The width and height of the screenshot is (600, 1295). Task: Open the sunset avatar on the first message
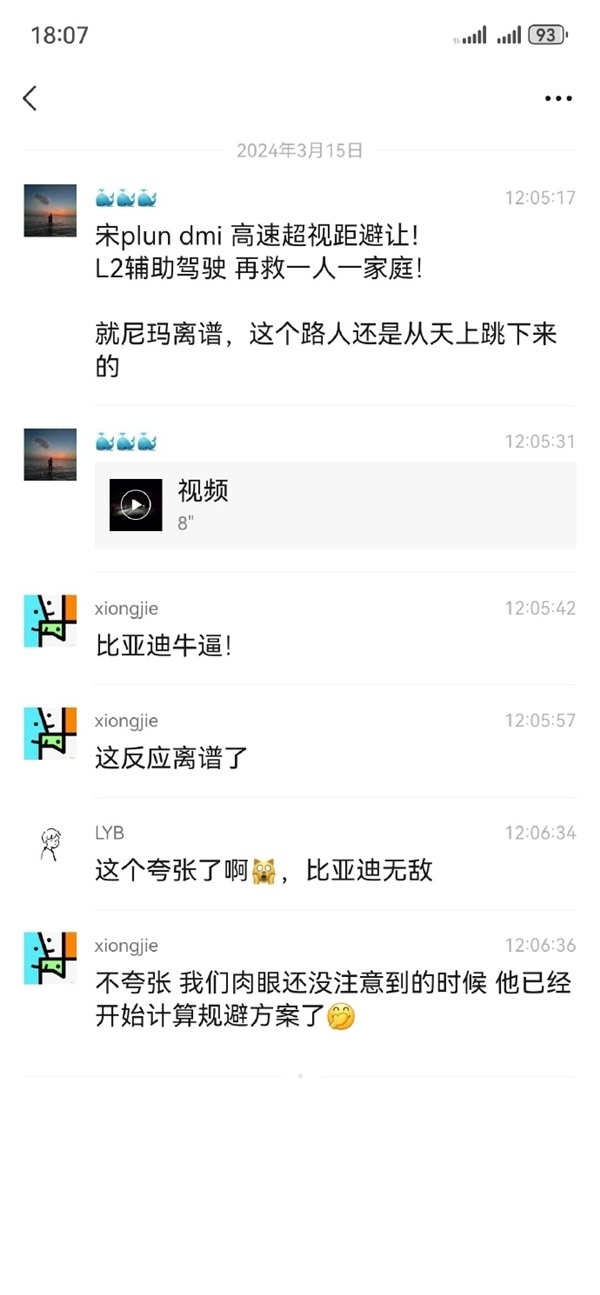click(50, 210)
